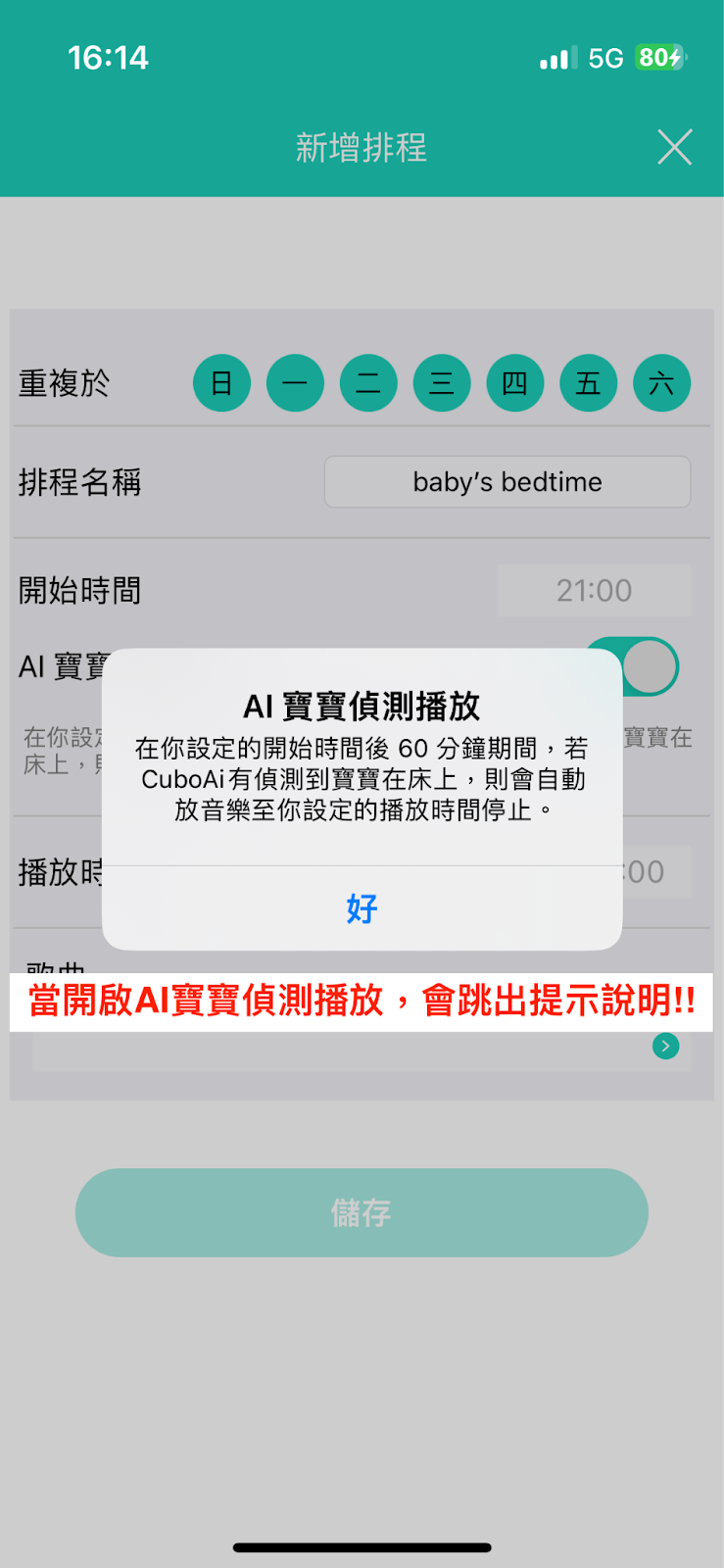Toggle Saturday 六 repeat day
The image size is (724, 1568).
click(x=662, y=383)
